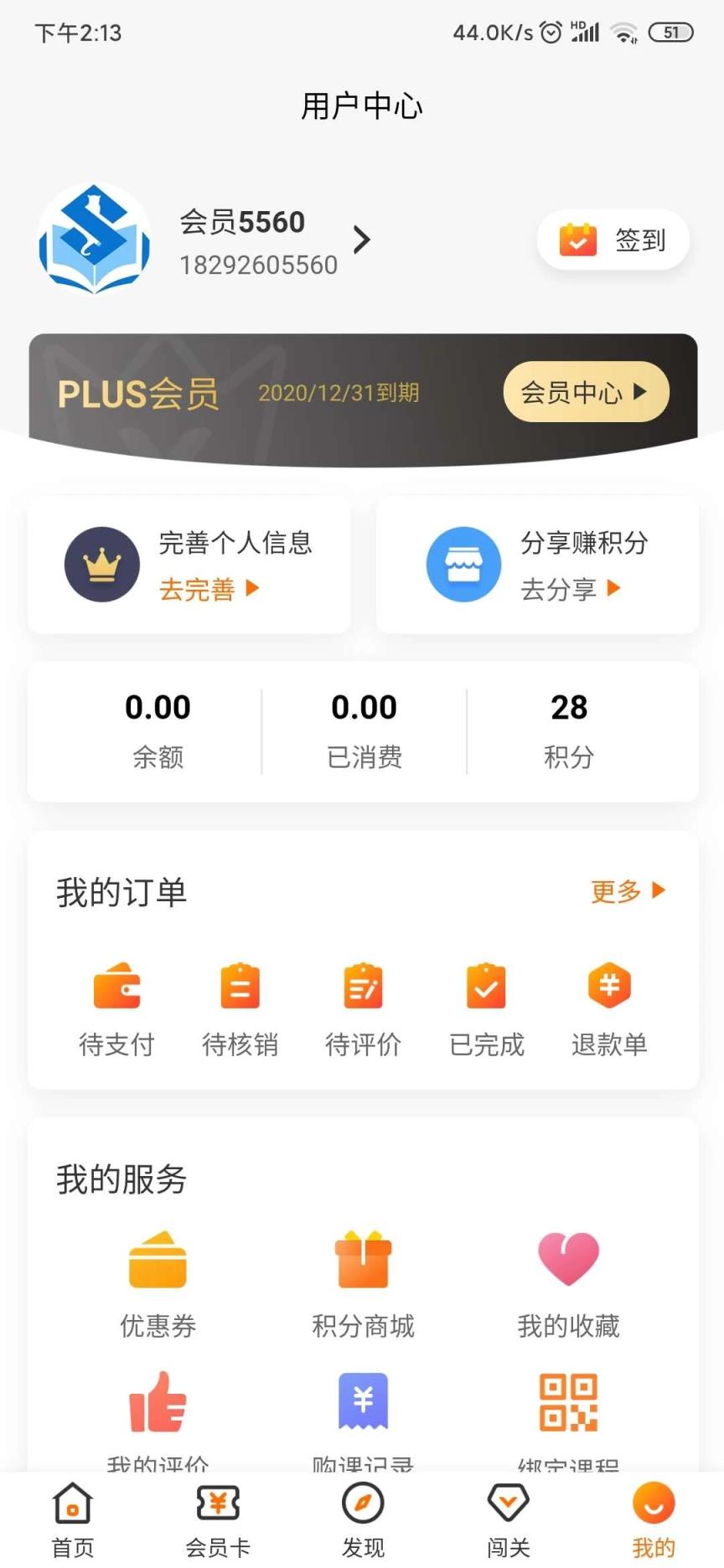Image resolution: width=724 pixels, height=1568 pixels.
Task: Switch to the 首页 home tab
Action: click(x=72, y=1516)
